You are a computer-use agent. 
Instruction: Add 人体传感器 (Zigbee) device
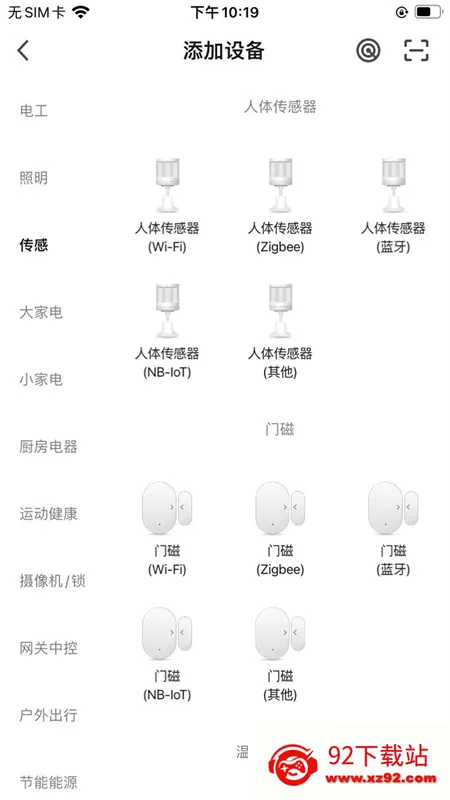click(x=280, y=205)
